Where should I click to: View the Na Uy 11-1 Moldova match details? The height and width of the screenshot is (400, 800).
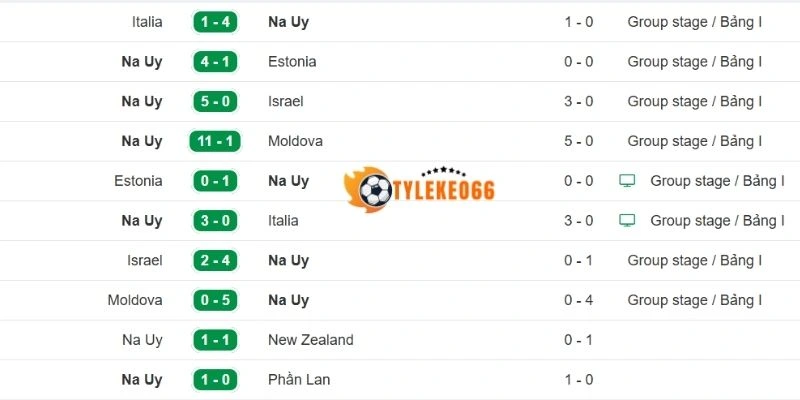(x=215, y=141)
